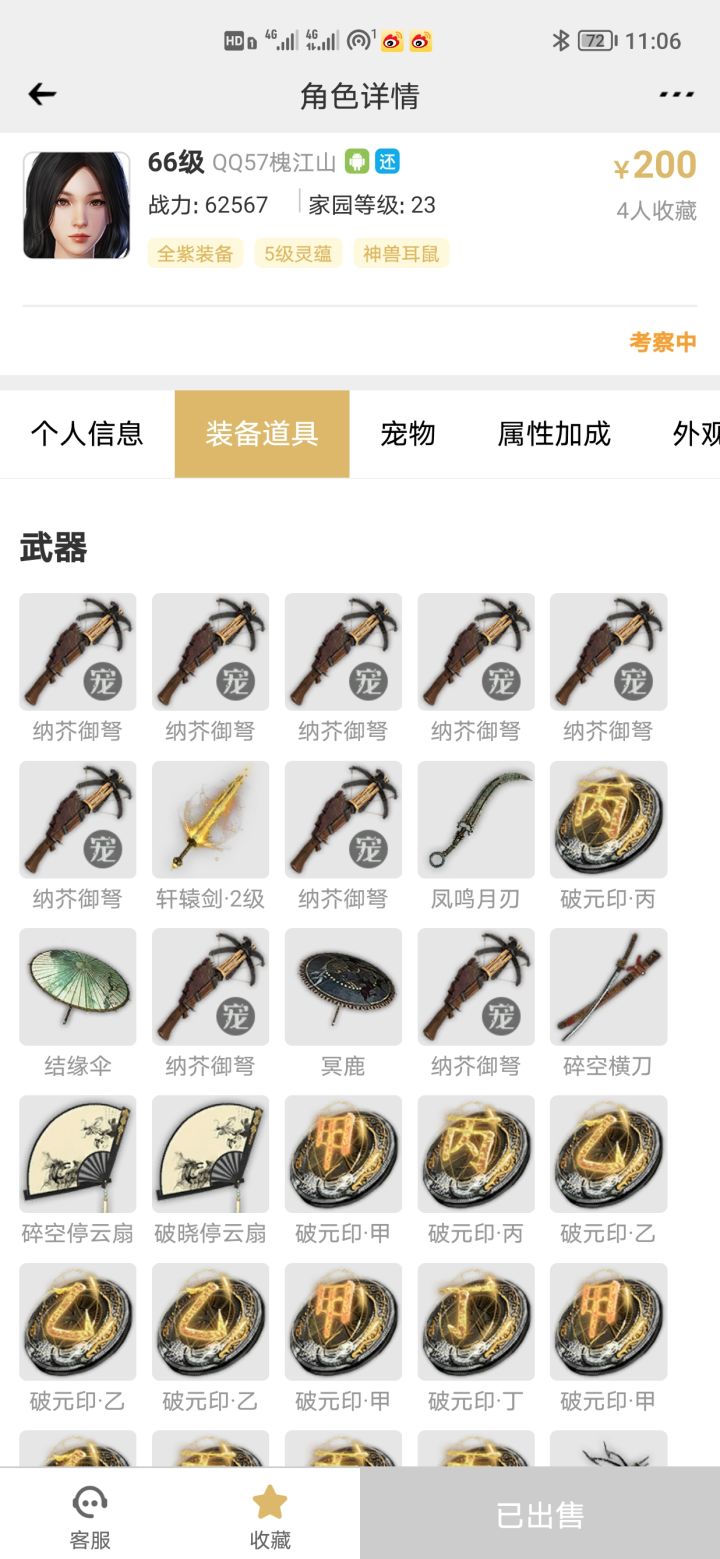Tap the Bluetooth icon in status bar
The width and height of the screenshot is (720, 1559).
tap(562, 41)
